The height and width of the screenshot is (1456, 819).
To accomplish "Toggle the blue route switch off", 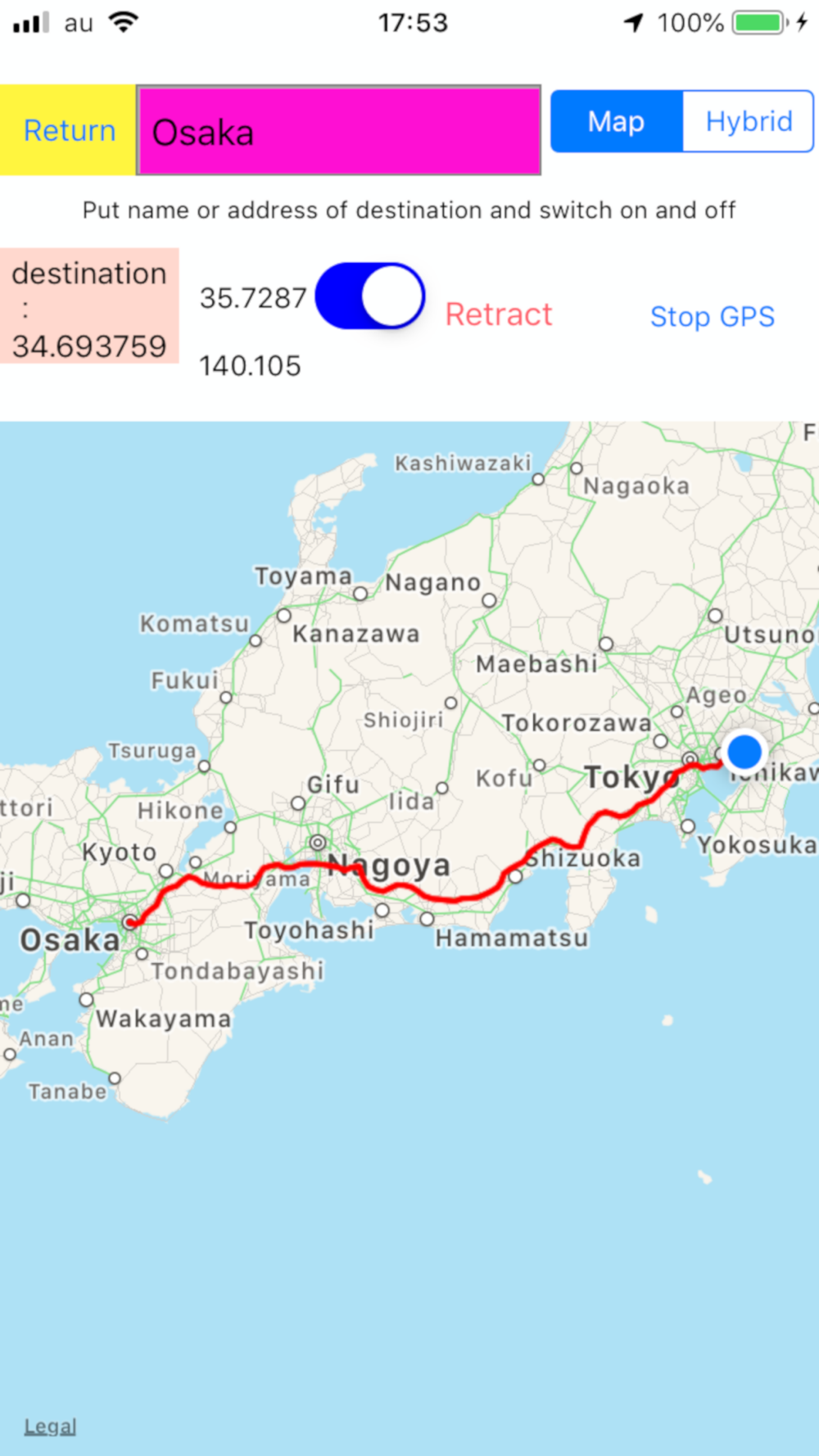I will [370, 296].
